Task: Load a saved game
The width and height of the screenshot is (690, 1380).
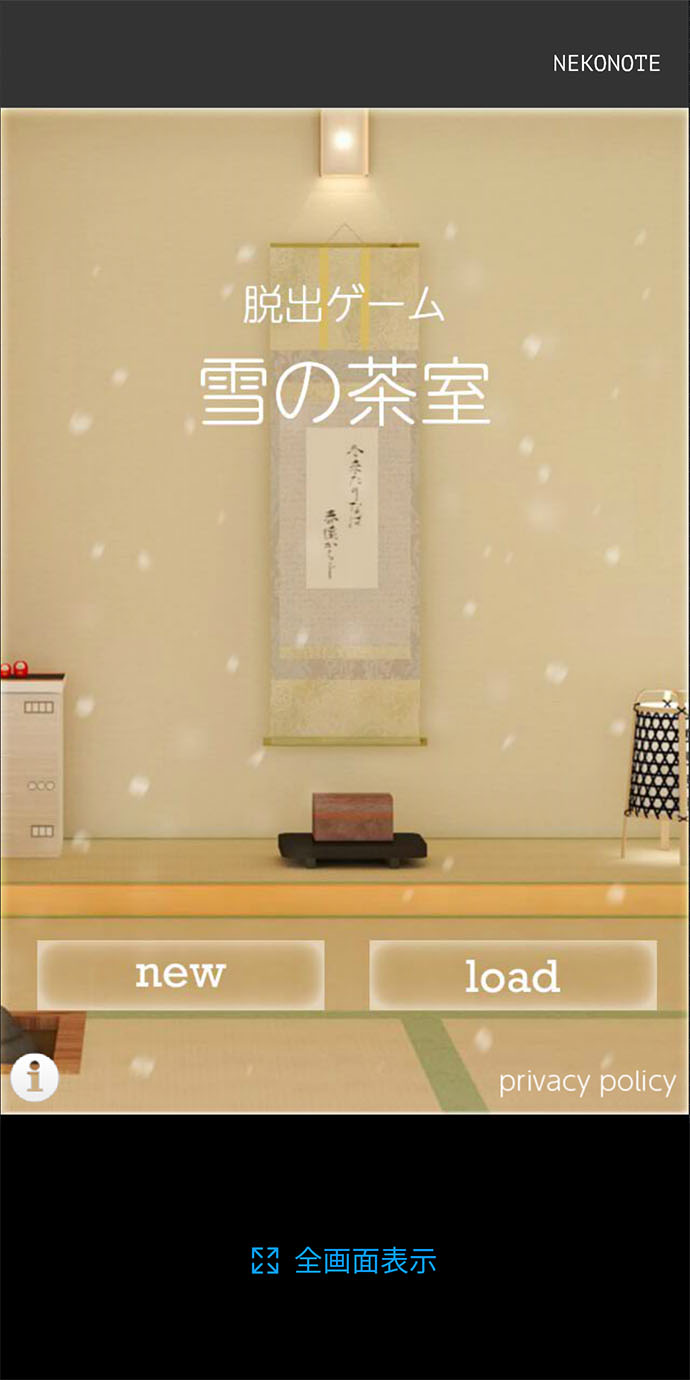Action: [512, 975]
